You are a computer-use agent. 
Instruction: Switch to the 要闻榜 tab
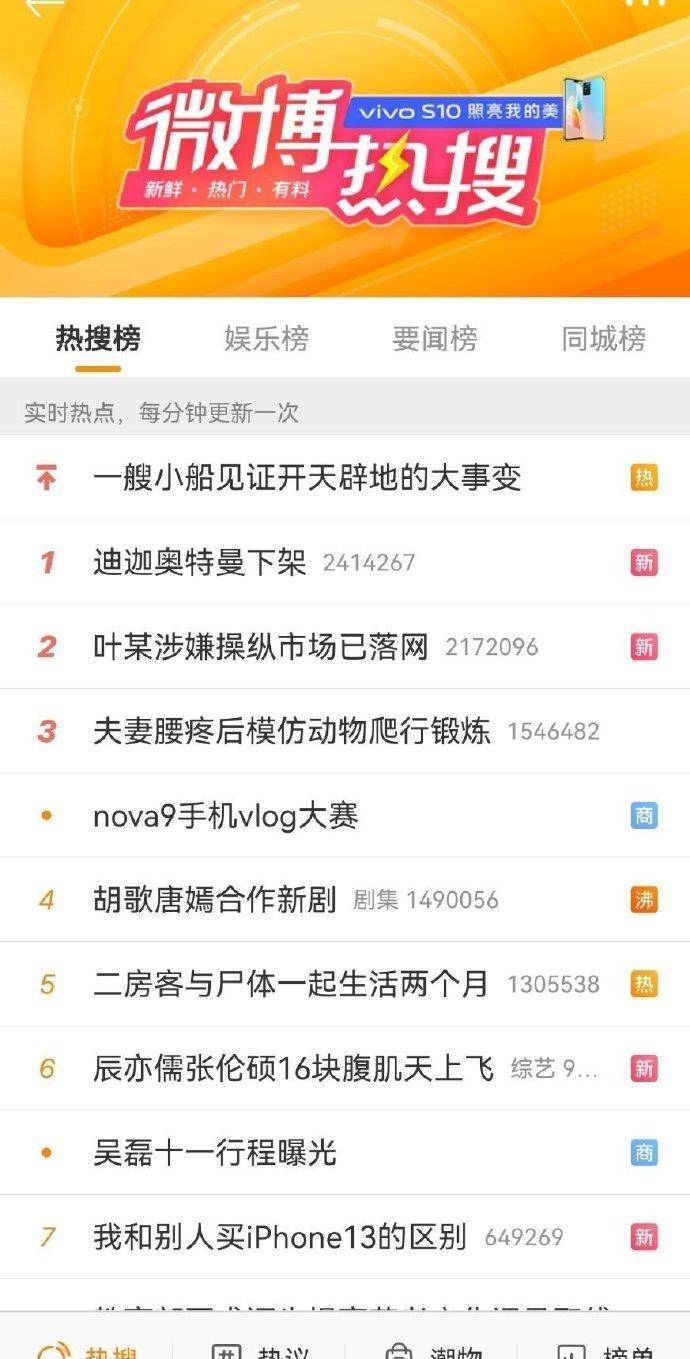(434, 339)
